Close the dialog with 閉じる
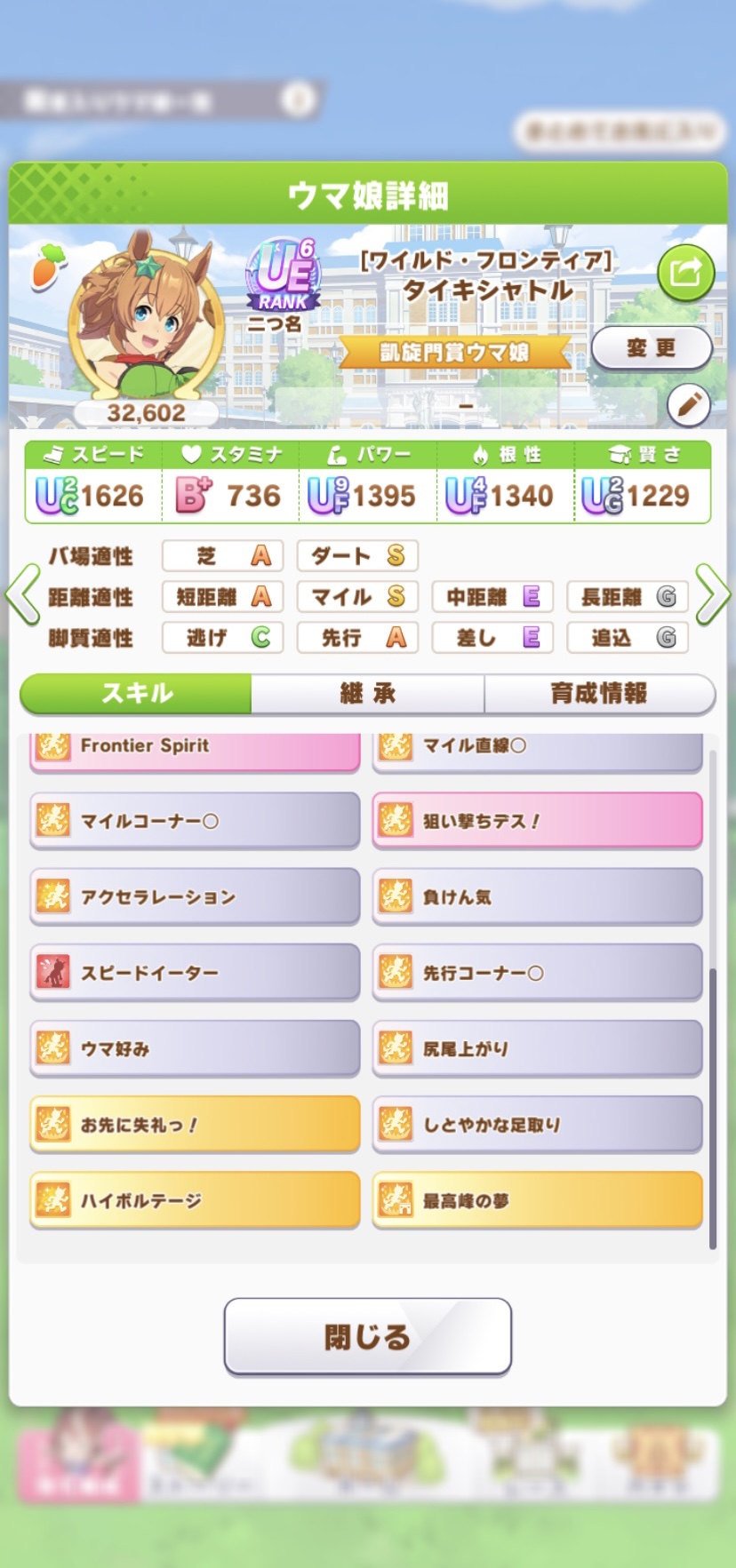736x1568 pixels. [367, 1336]
